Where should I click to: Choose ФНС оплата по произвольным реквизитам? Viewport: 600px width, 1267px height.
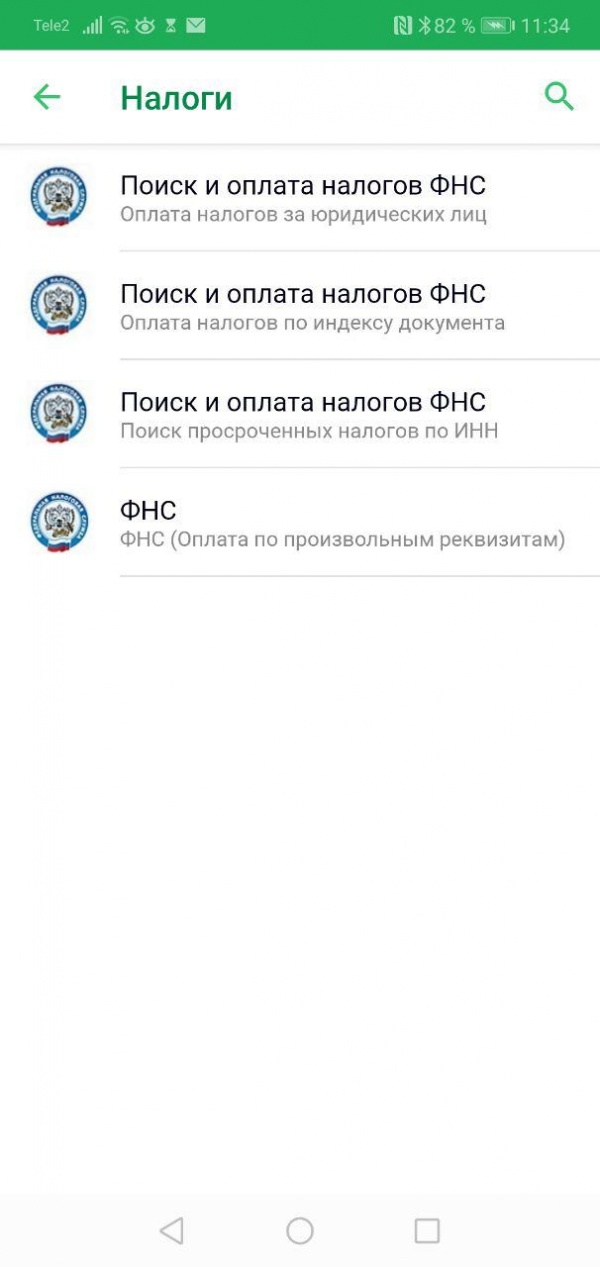point(300,521)
